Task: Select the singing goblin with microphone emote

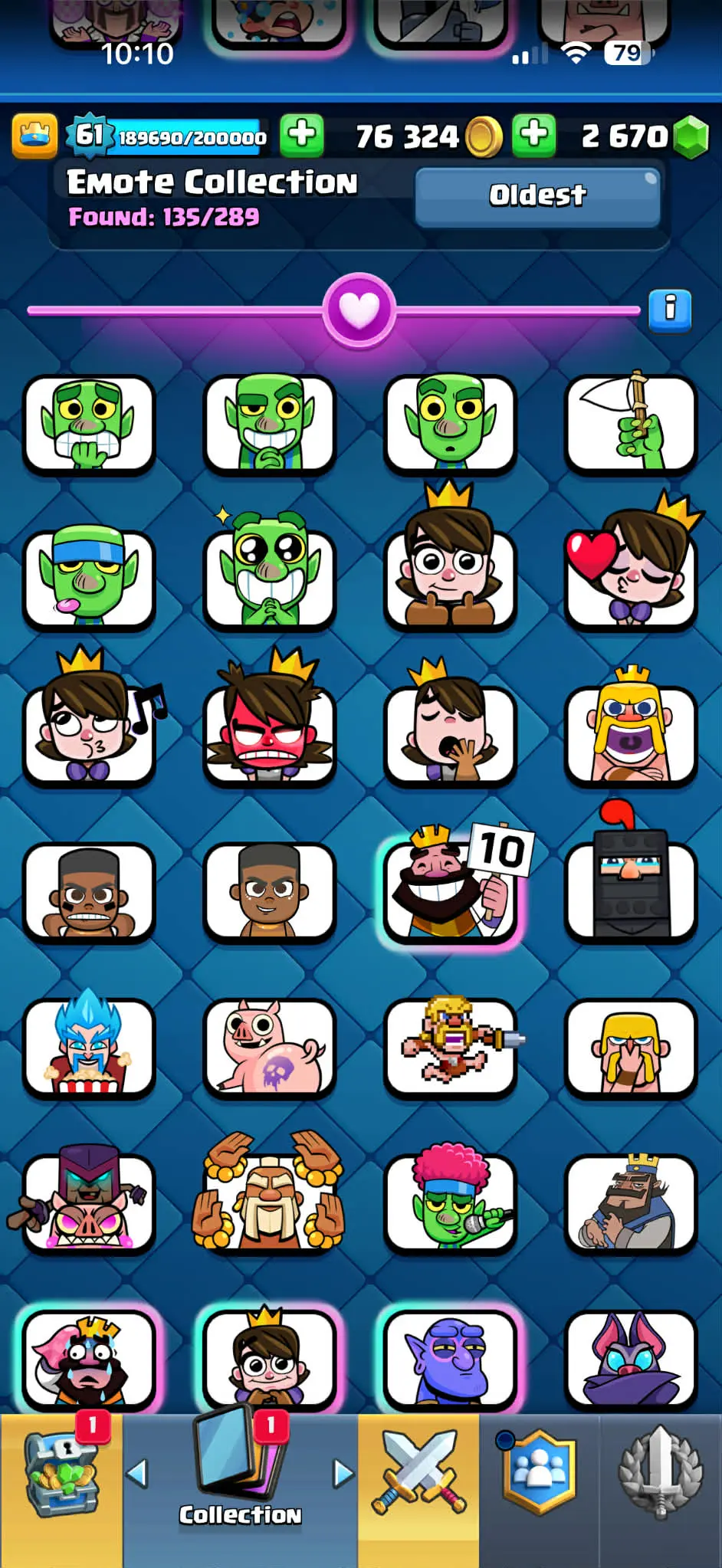Action: 451,1202
